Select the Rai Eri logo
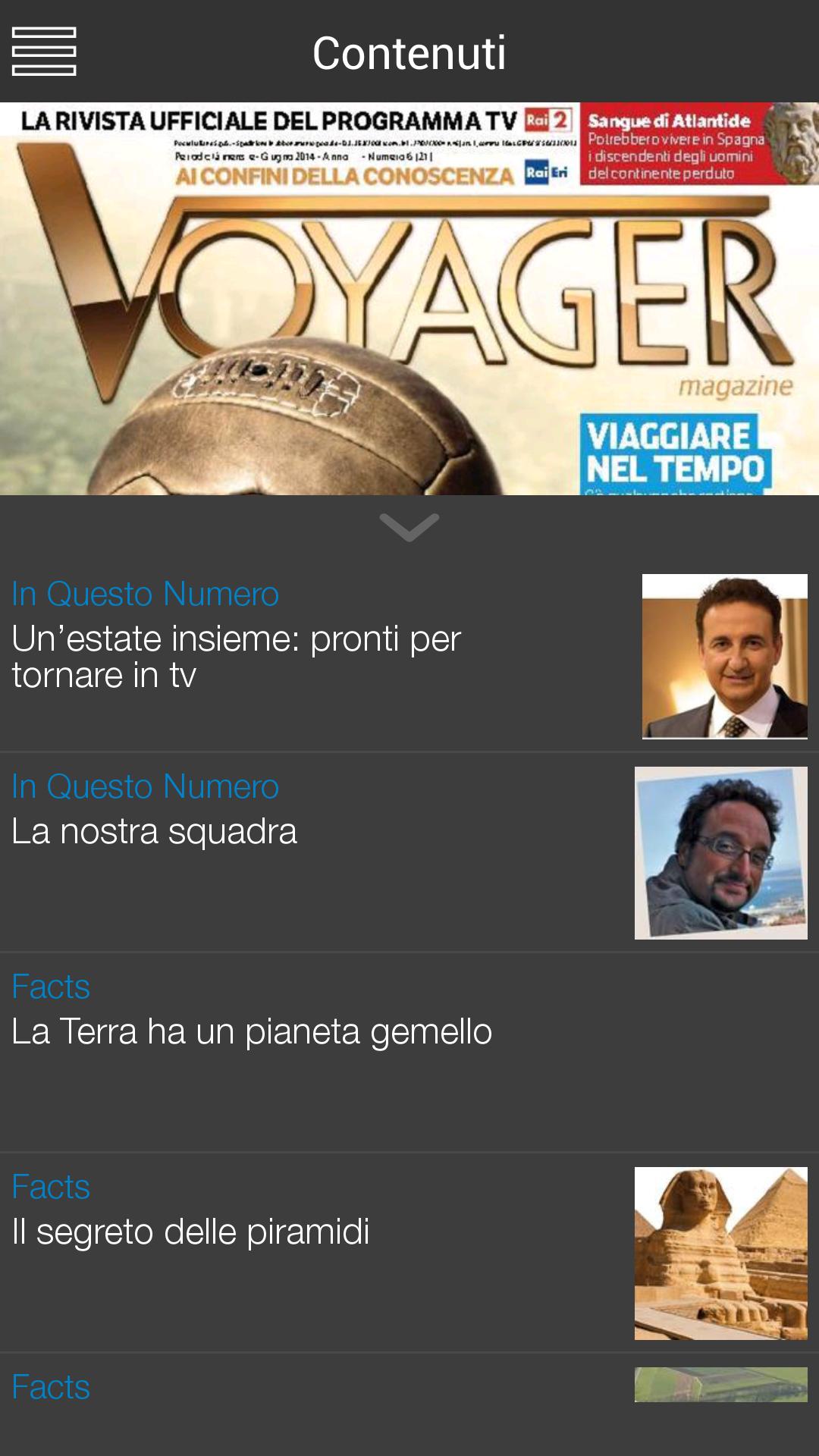 pos(544,173)
